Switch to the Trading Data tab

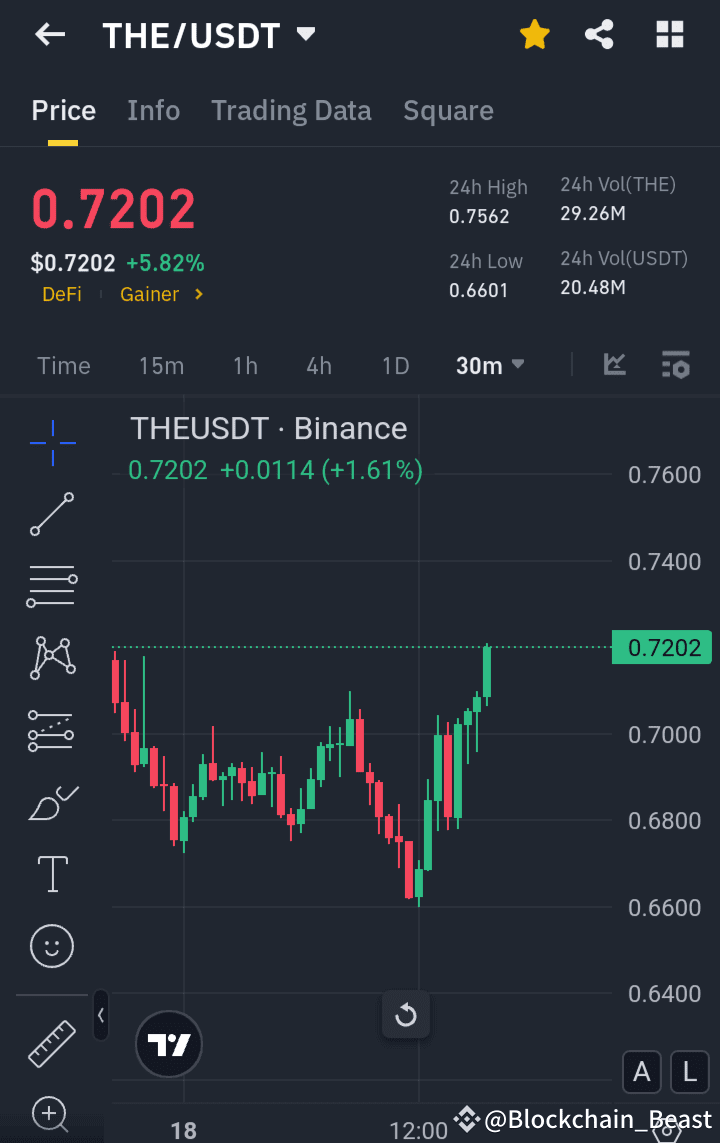pyautogui.click(x=291, y=110)
